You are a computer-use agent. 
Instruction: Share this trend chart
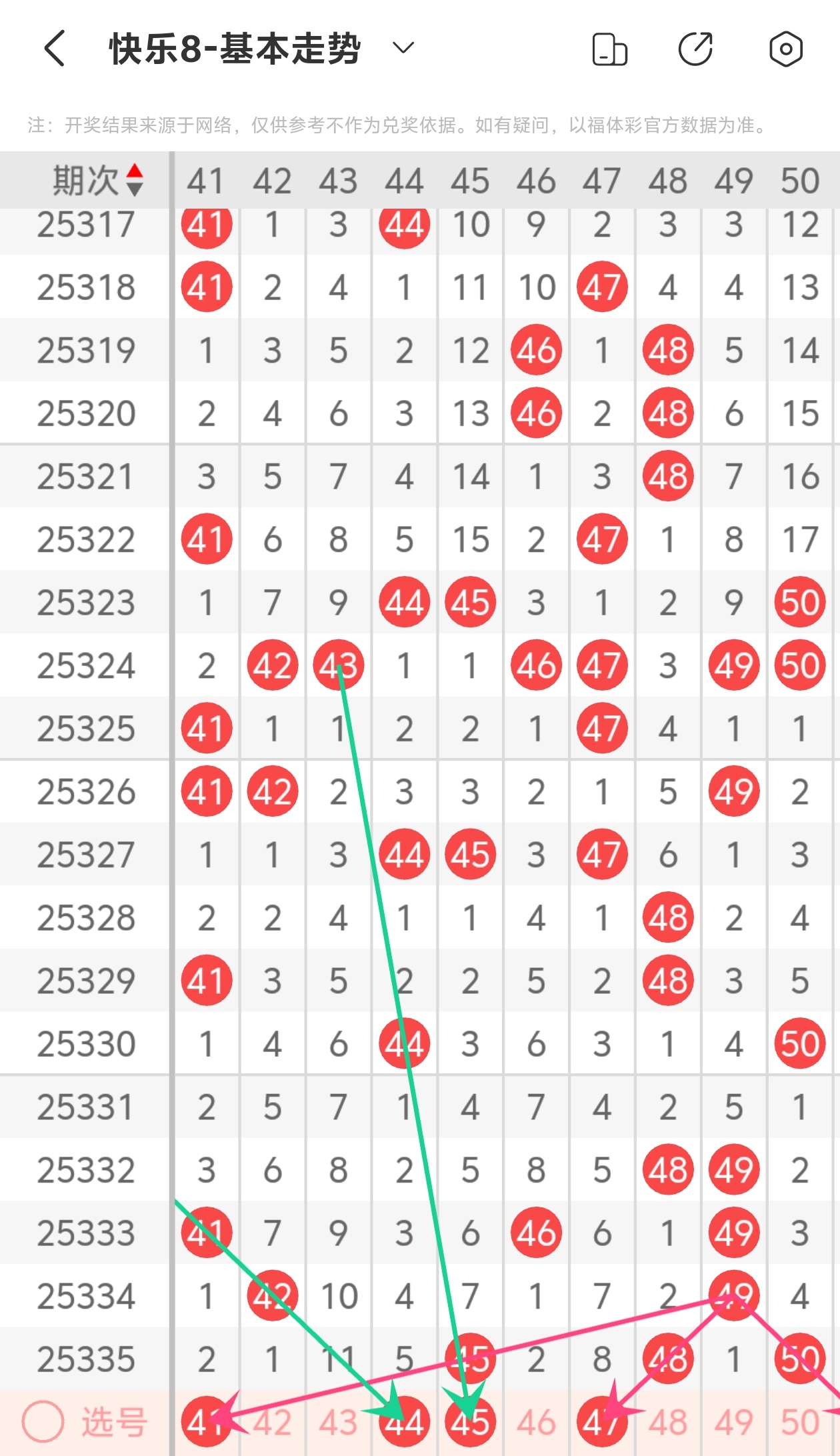pos(695,49)
